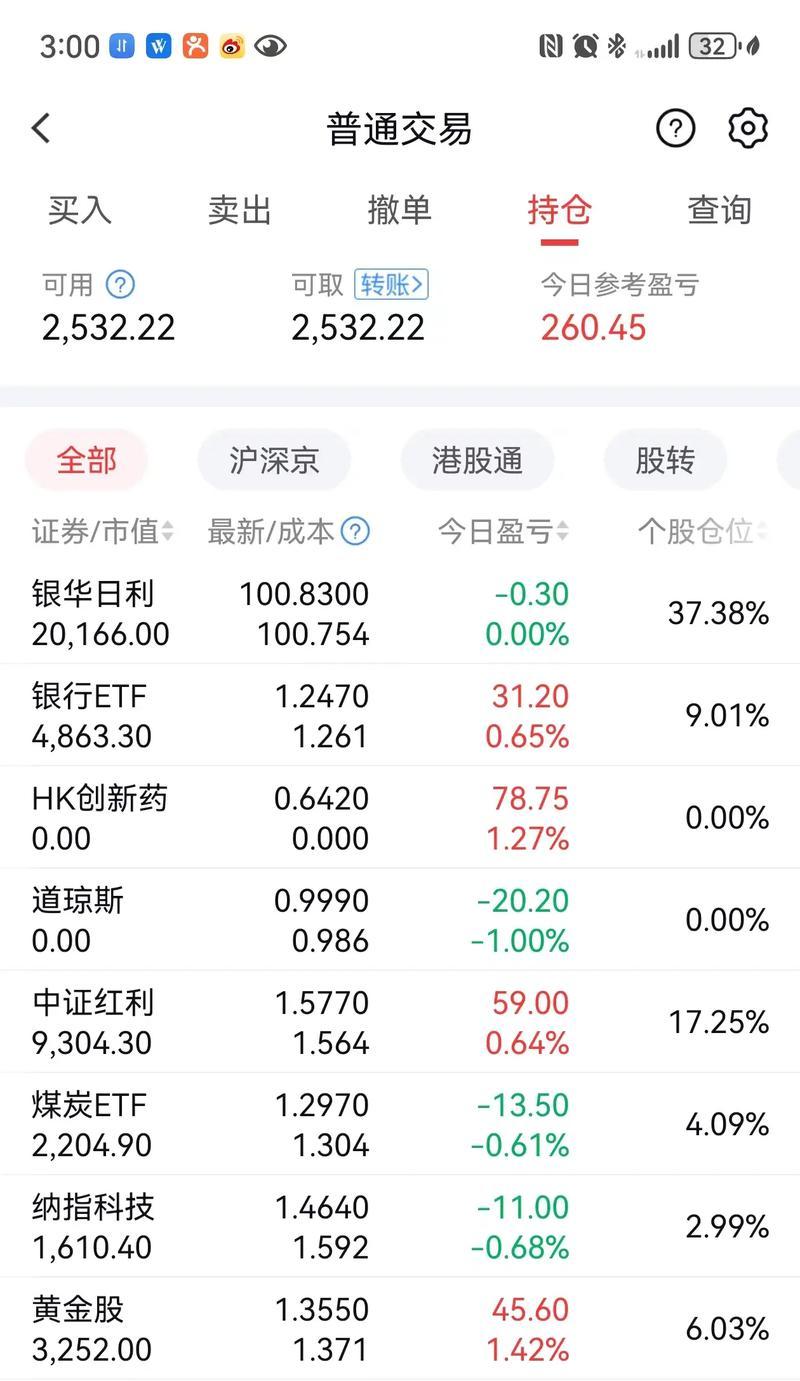Sort holdings by 证券/市值

tap(103, 532)
